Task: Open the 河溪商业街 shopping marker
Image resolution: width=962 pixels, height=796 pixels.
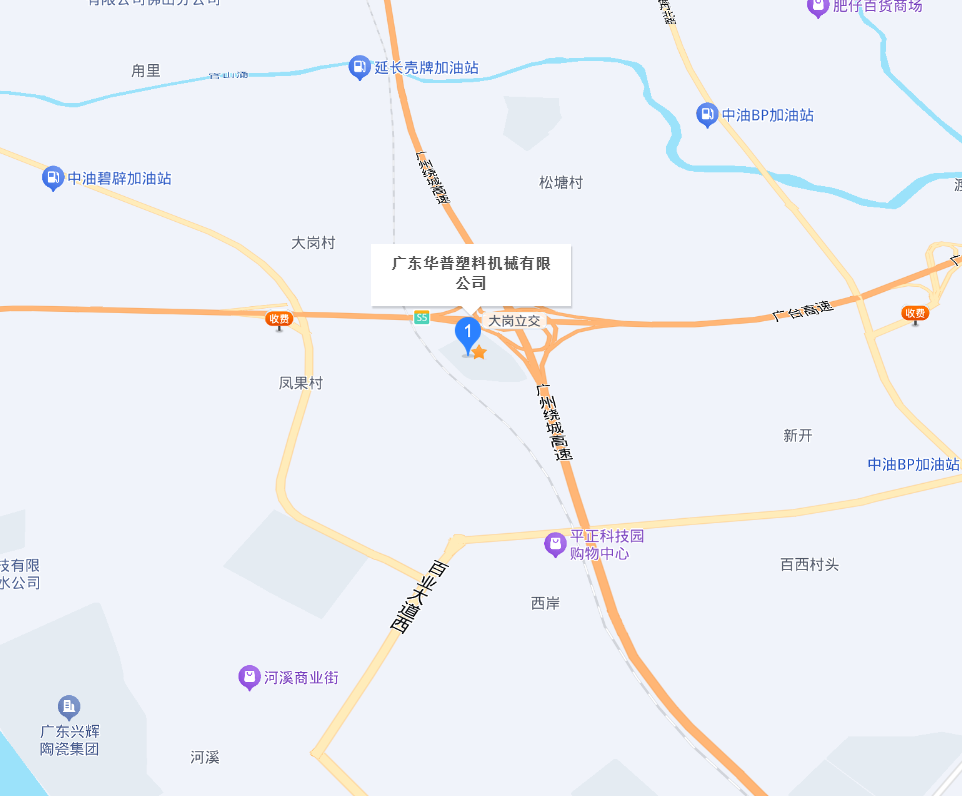Action: point(249,678)
